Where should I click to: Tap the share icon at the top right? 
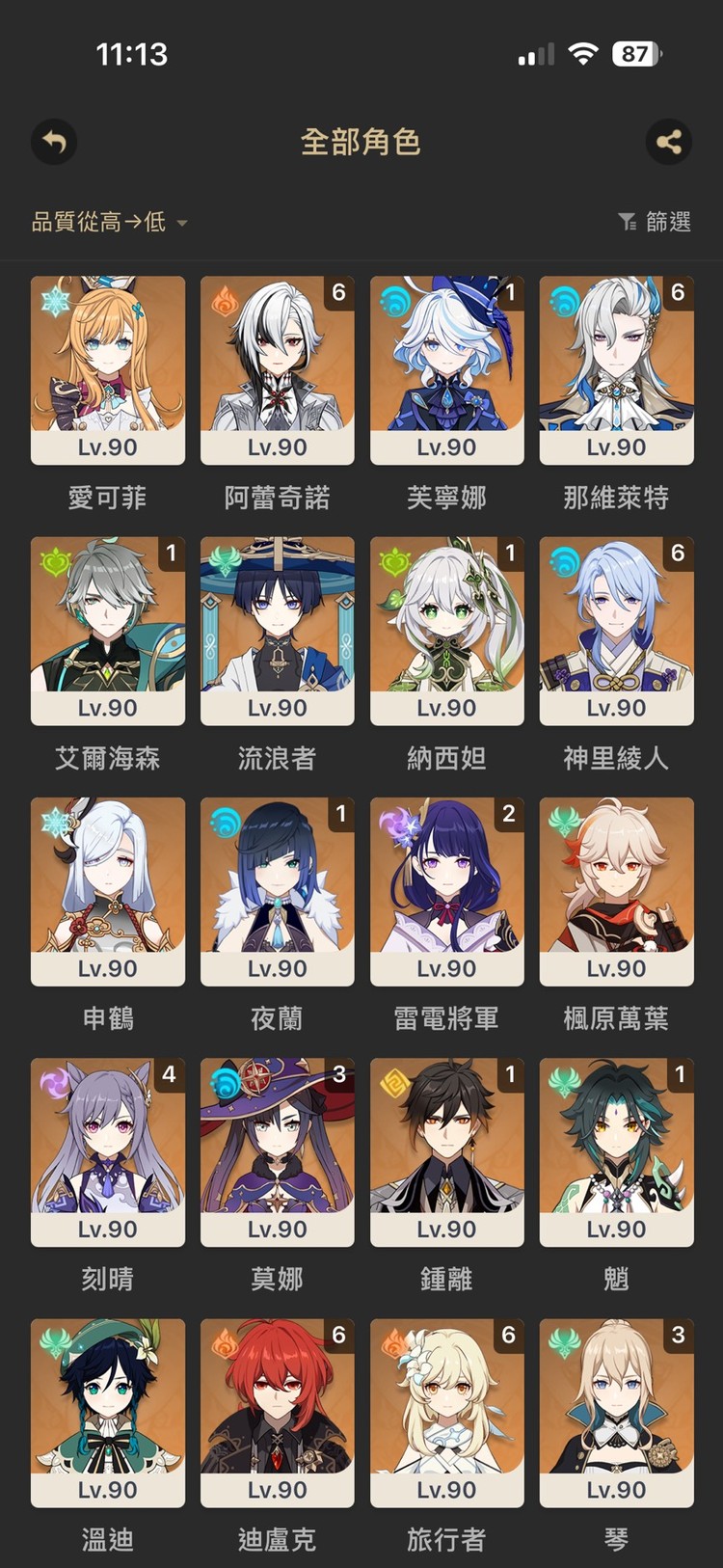point(668,142)
